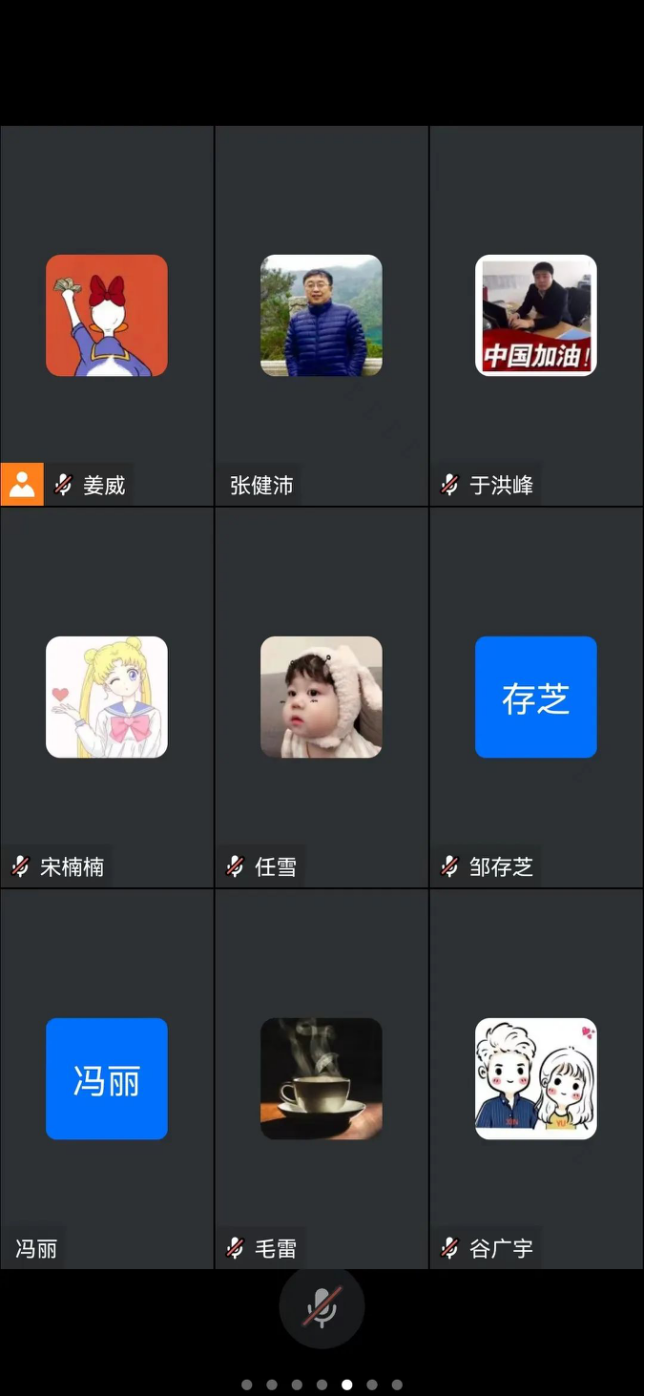Tap 谷广宇's participant tile

click(x=536, y=1079)
